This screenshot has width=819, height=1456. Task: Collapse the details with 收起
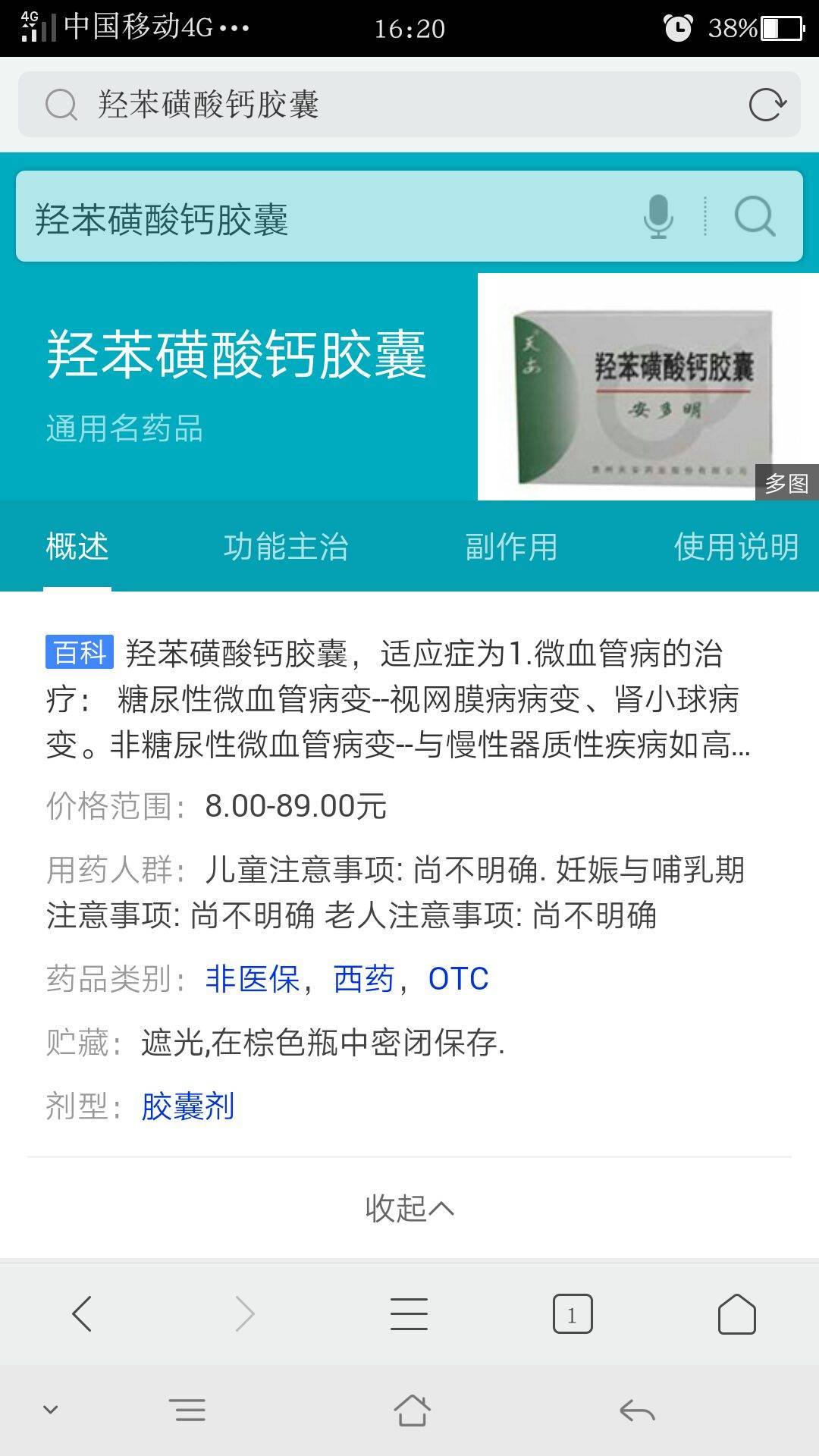pyautogui.click(x=409, y=1208)
